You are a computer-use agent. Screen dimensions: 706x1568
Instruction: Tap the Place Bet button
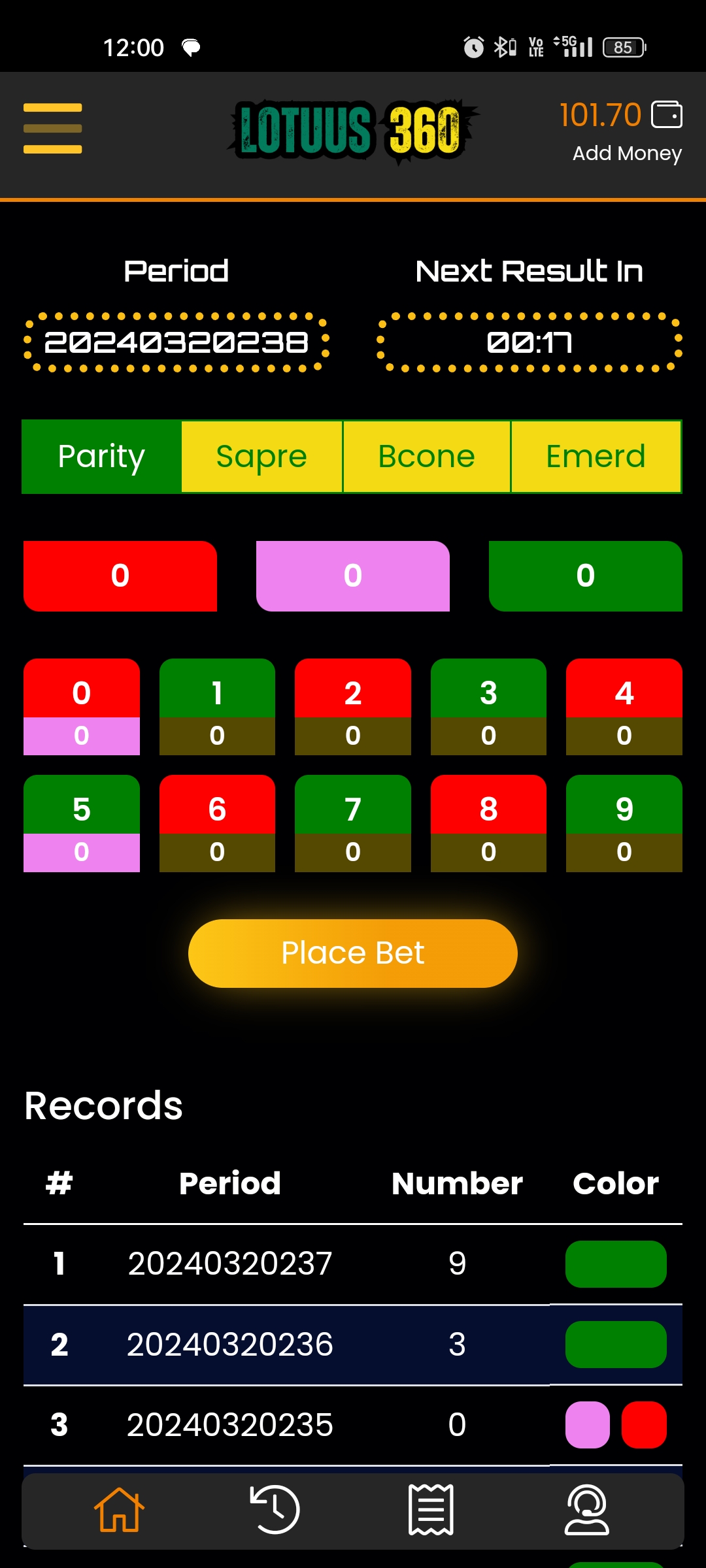[353, 953]
